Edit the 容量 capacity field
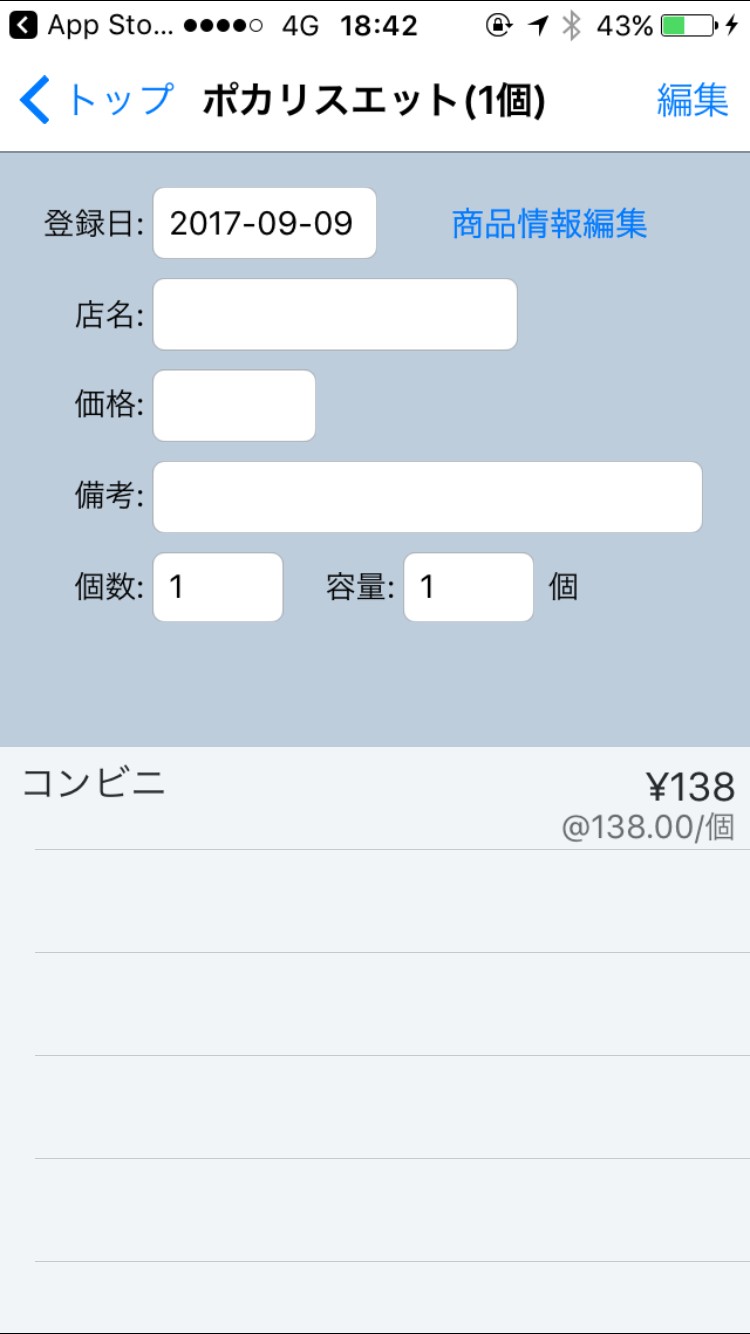Viewport: 750px width, 1334px height. 468,587
